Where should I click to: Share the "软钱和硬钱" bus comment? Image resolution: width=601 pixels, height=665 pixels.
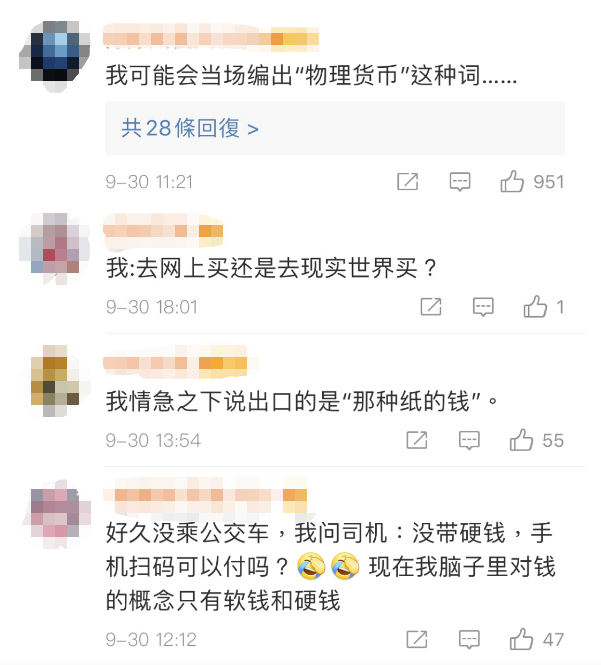click(418, 639)
